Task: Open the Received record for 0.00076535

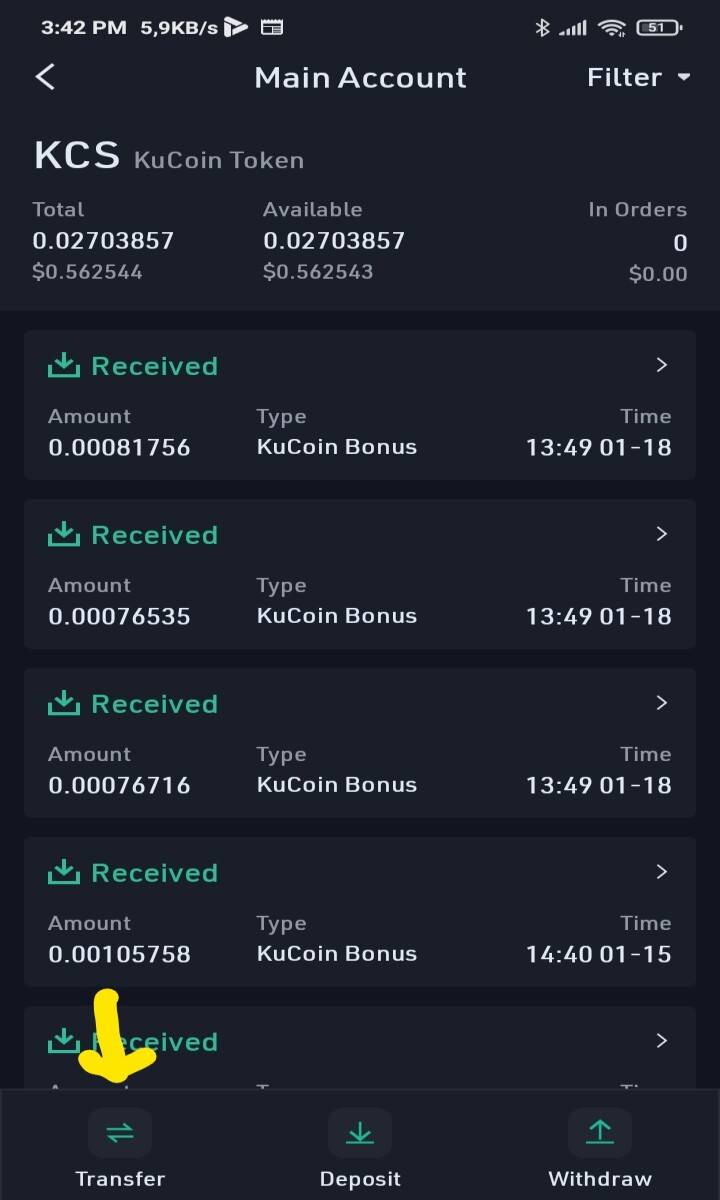Action: [360, 574]
